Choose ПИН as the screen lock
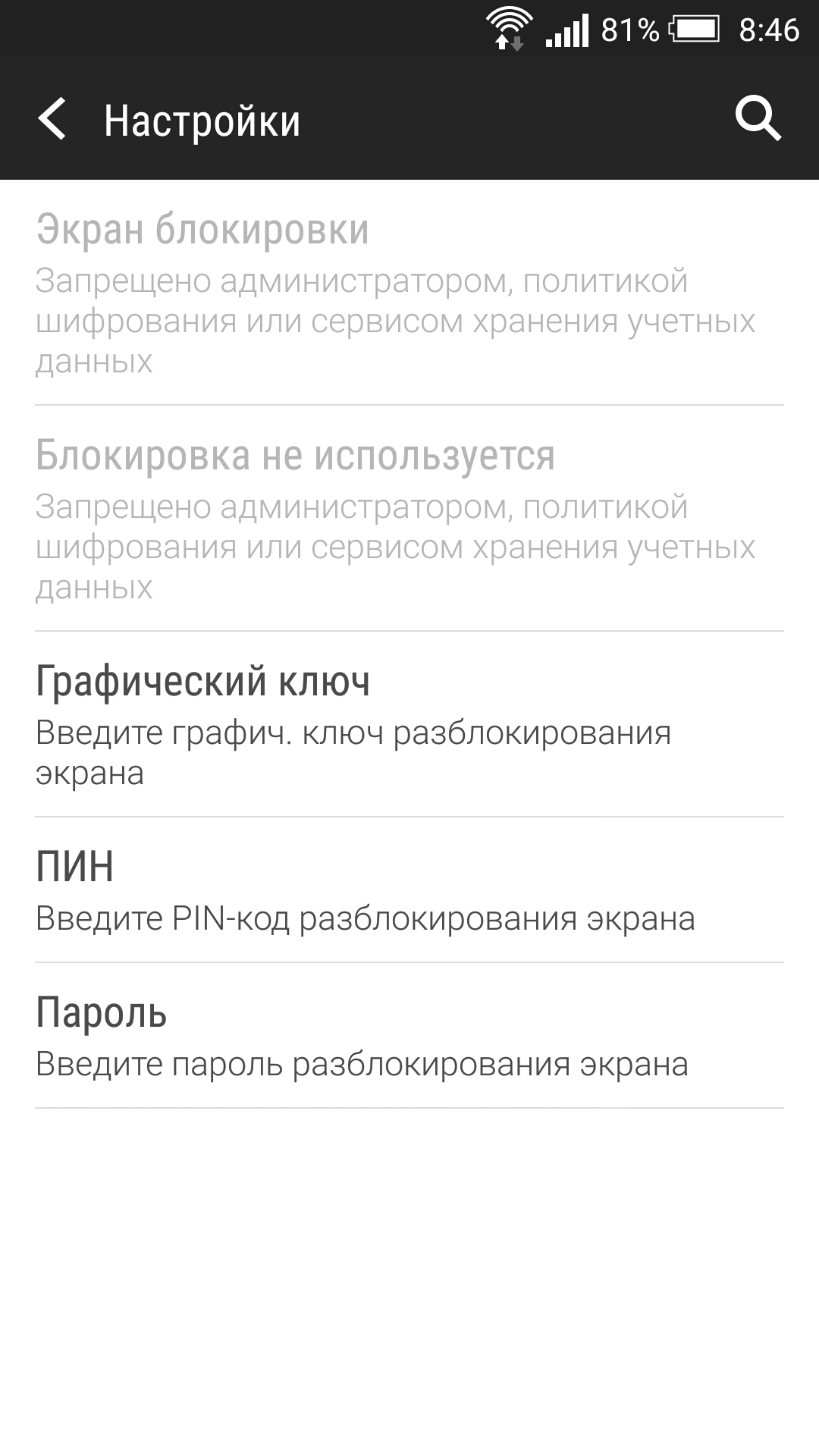 click(409, 890)
